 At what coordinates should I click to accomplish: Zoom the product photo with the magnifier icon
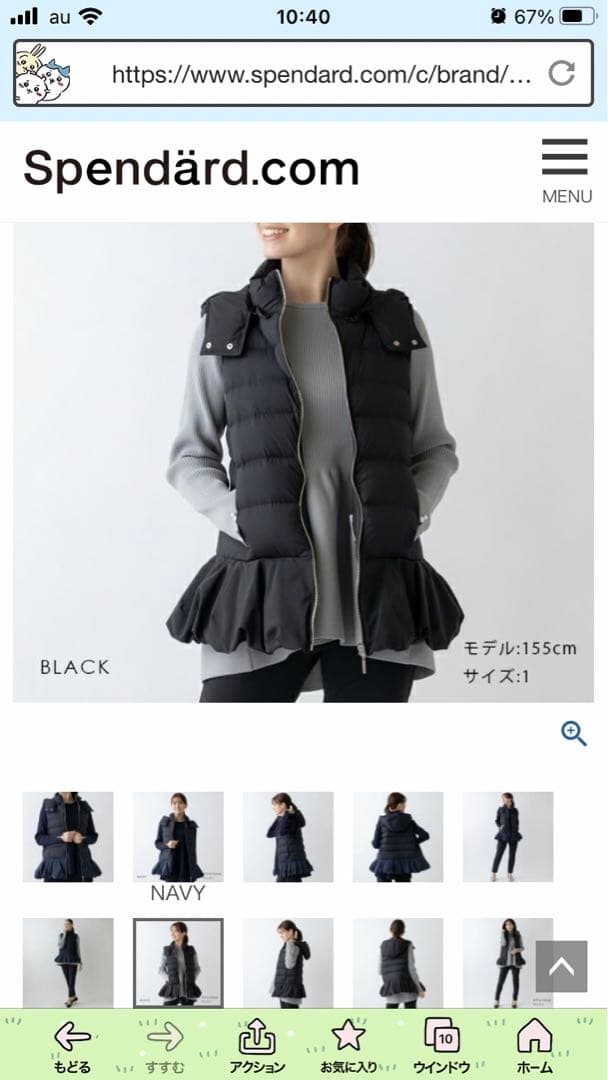pyautogui.click(x=573, y=734)
